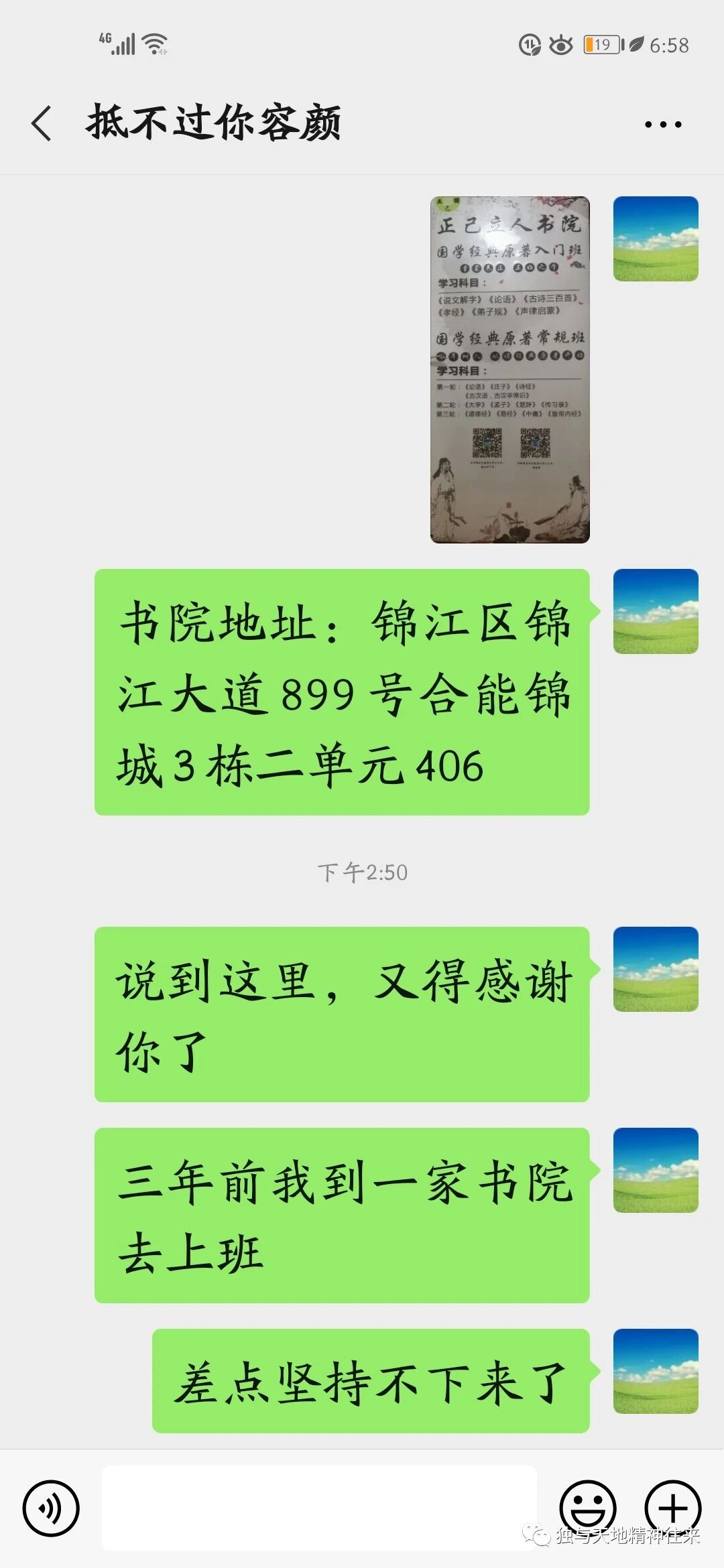This screenshot has height=1568, width=724.
Task: Open the three-dot chat options menu
Action: click(662, 124)
